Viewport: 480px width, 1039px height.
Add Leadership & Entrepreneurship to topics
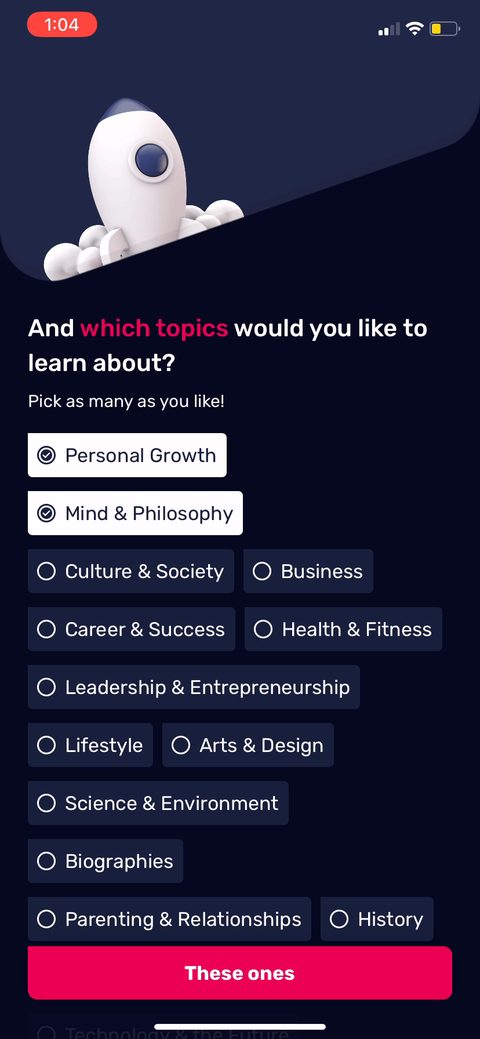[194, 687]
